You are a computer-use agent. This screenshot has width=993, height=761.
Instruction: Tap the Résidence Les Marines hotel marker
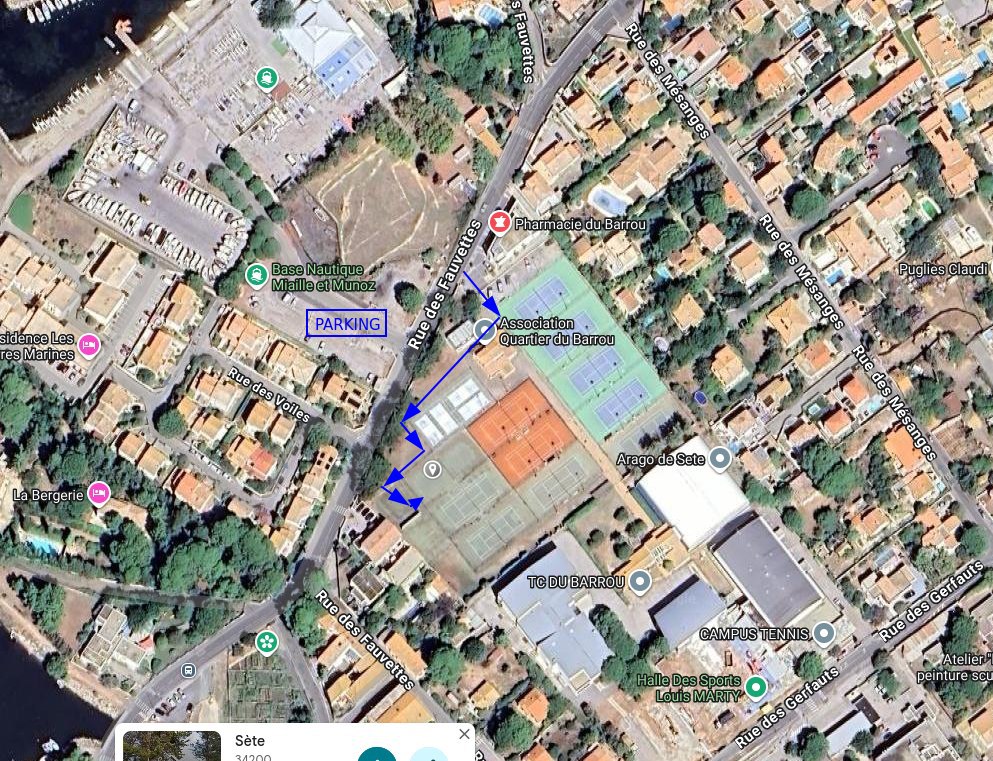pos(89,345)
